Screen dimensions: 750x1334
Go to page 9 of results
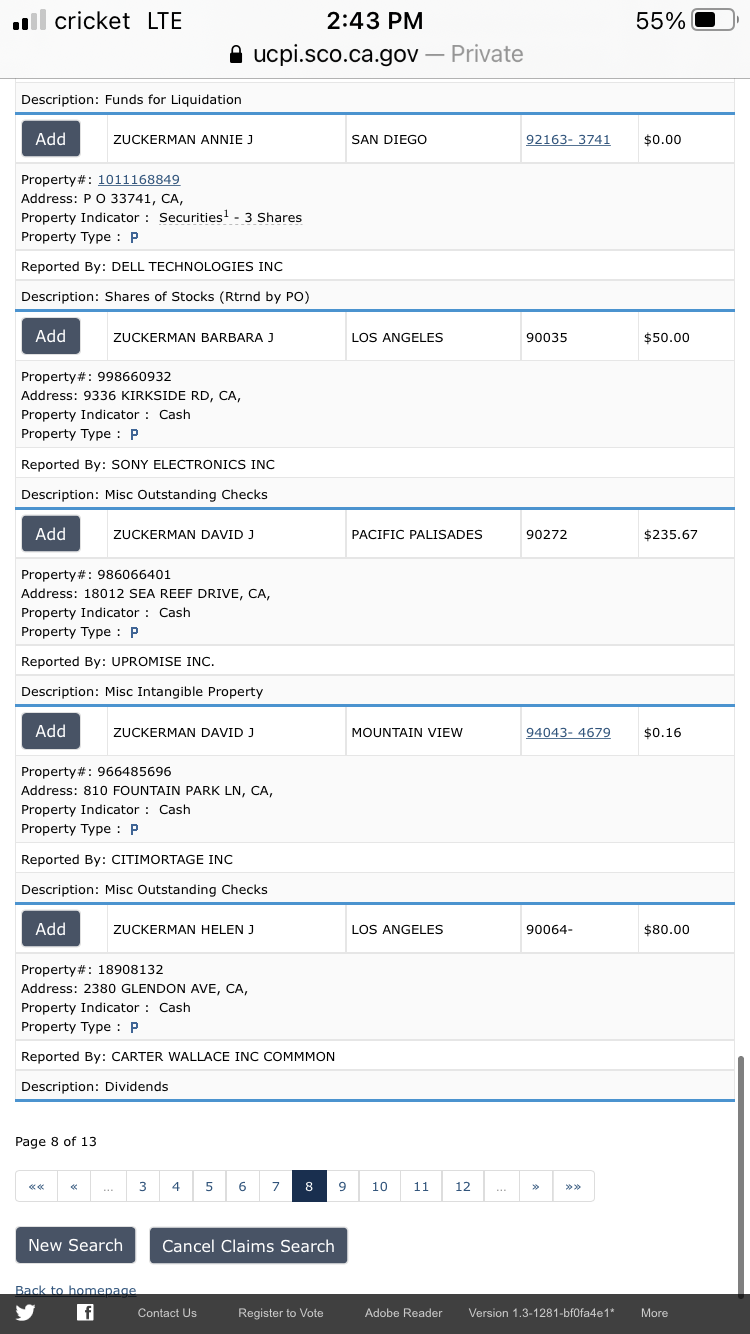coord(342,1186)
